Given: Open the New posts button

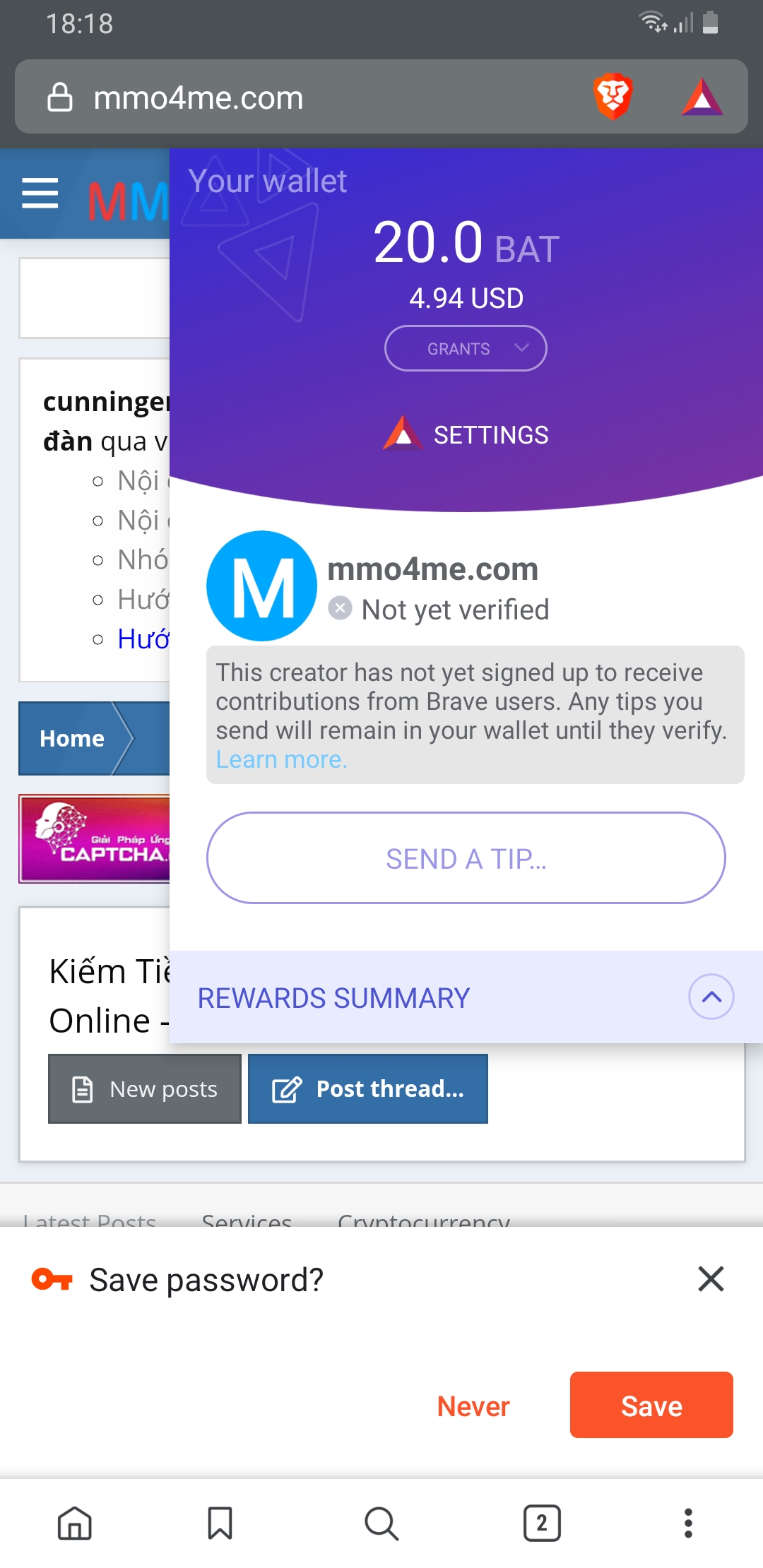Looking at the screenshot, I should point(145,1088).
